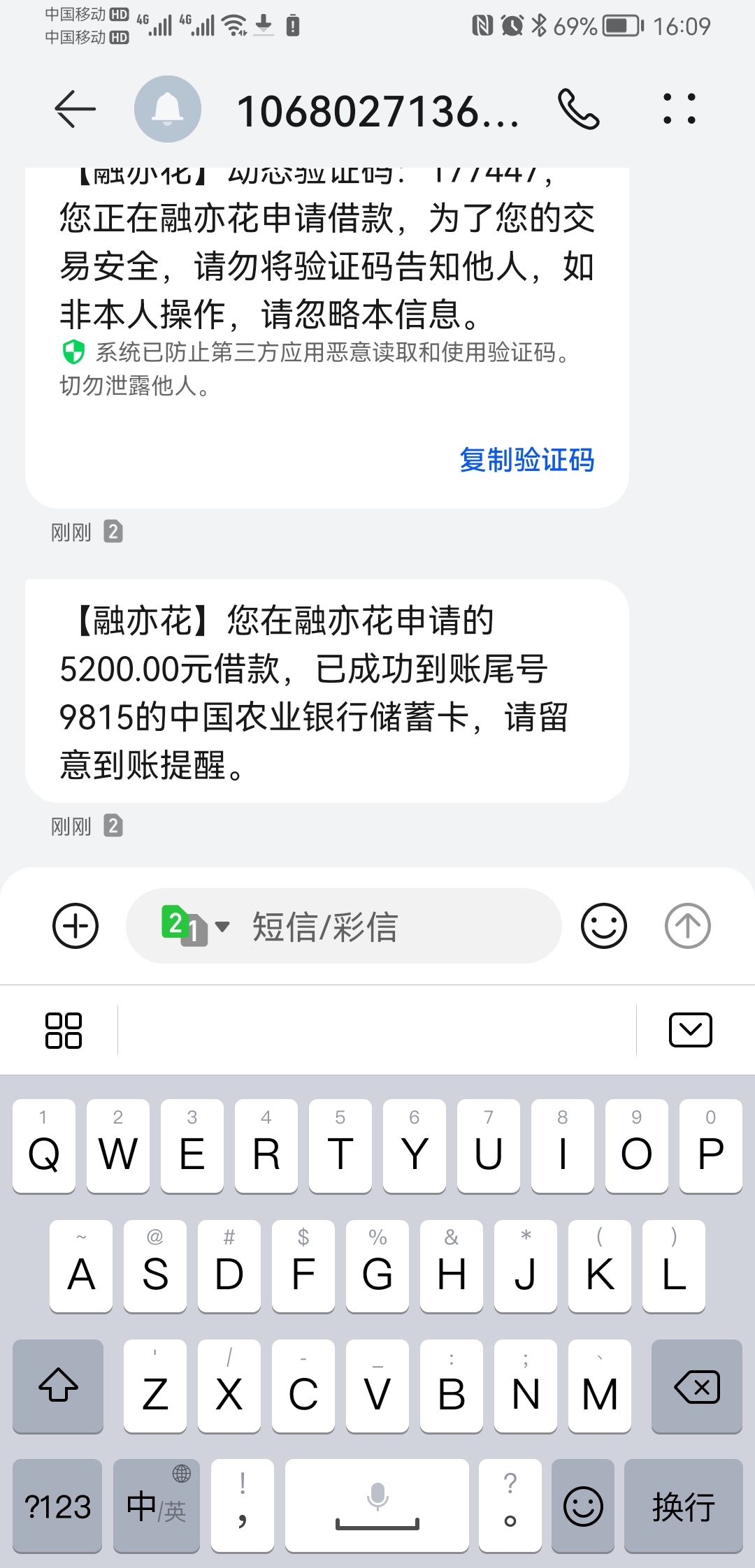Open the keyboard's emoji key
The height and width of the screenshot is (1568, 755).
pos(583,1506)
